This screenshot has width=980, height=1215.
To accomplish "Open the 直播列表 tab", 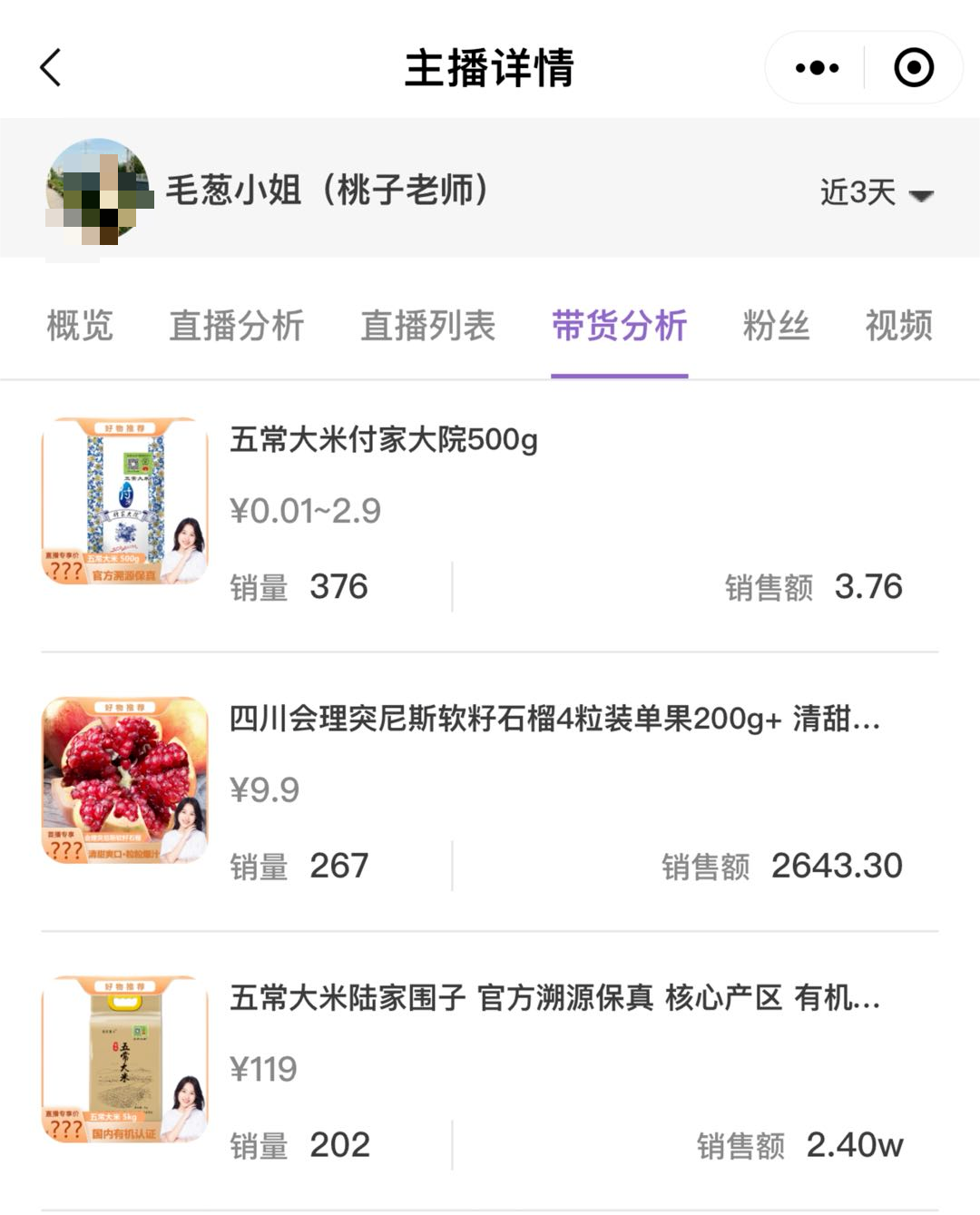I will pos(427,326).
